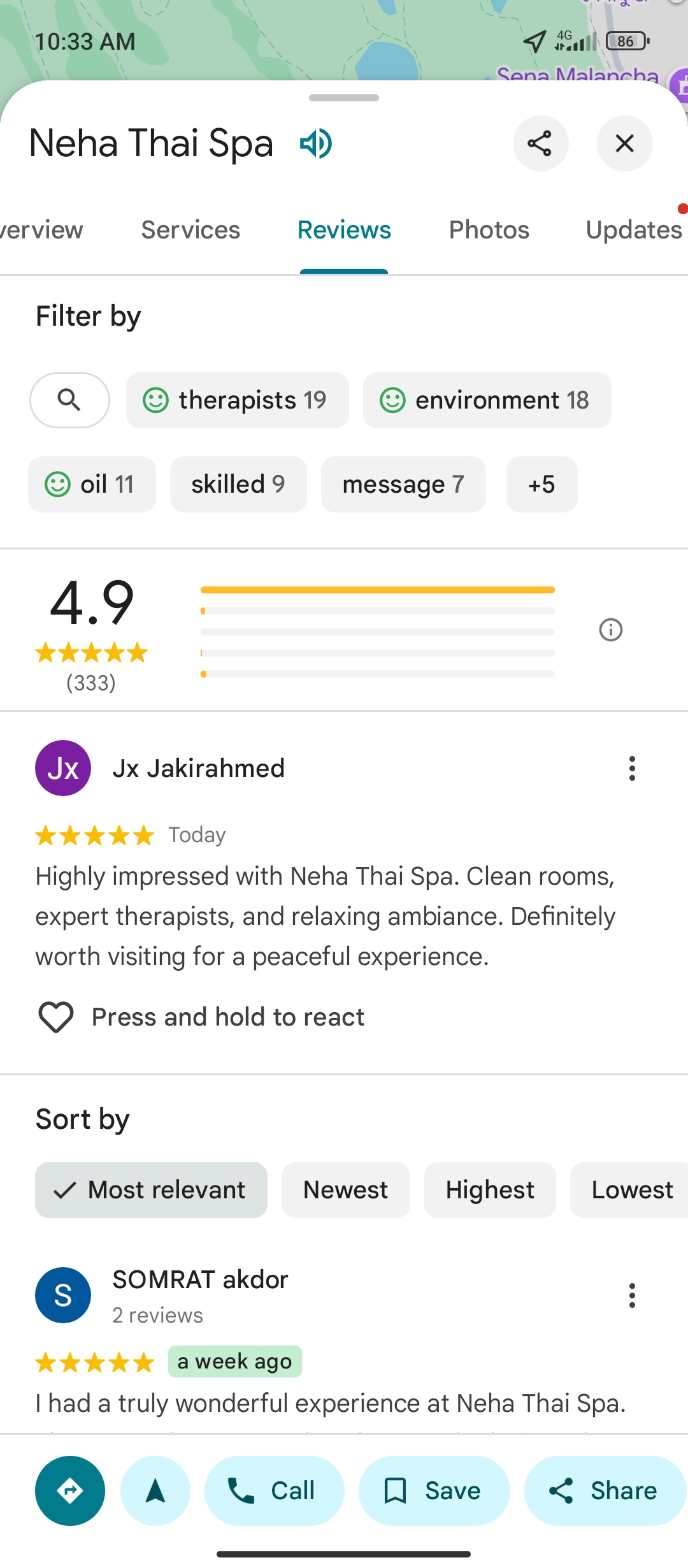Filter reviews by therapists
This screenshot has height=1568, width=688.
pyautogui.click(x=237, y=400)
